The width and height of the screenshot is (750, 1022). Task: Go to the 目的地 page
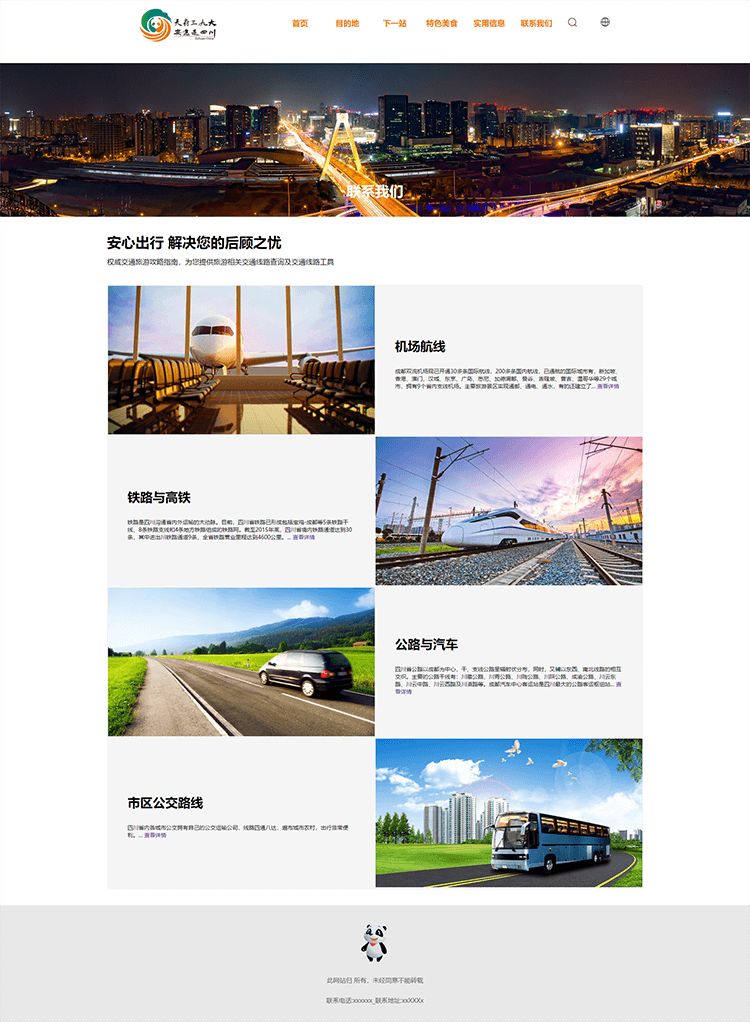347,23
